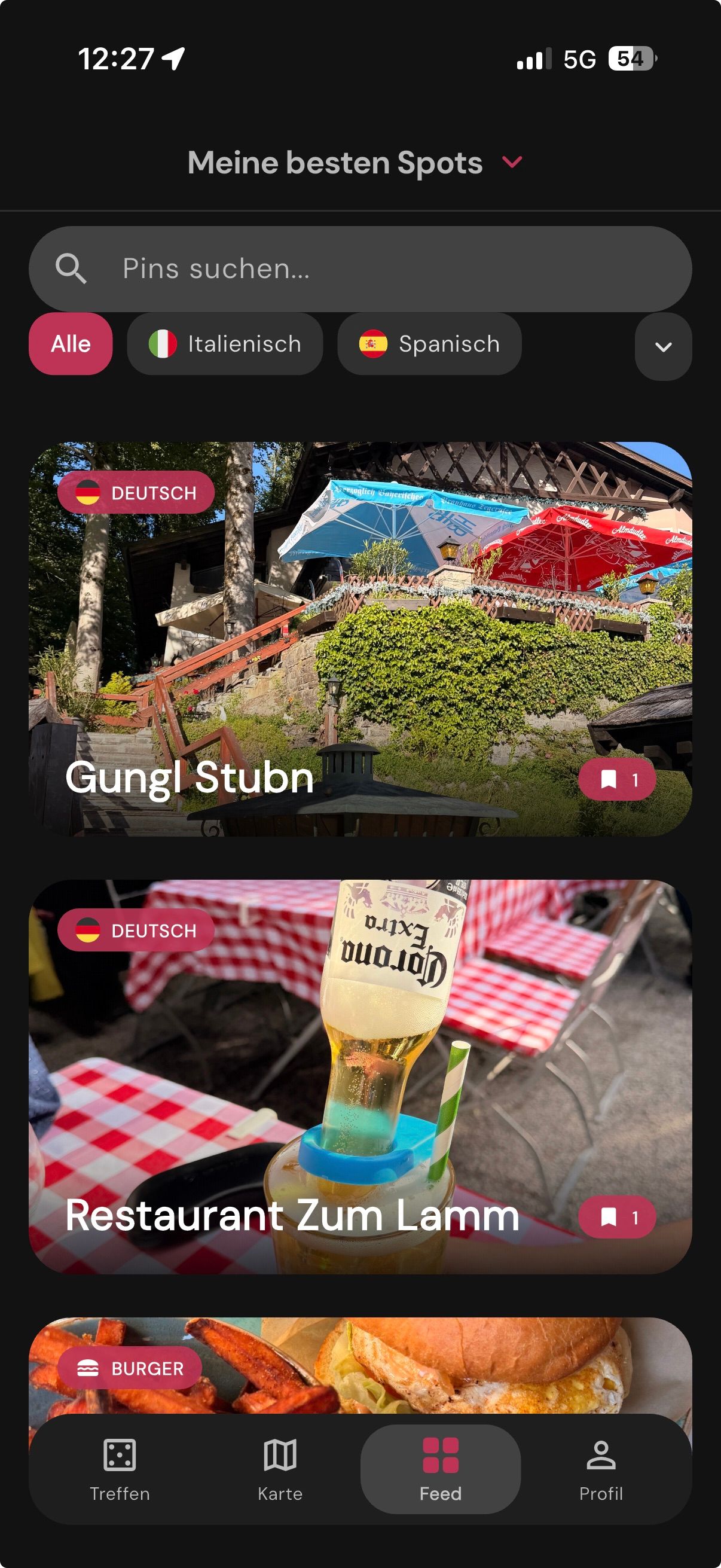Image resolution: width=721 pixels, height=1568 pixels.
Task: Select the Feed tab
Action: point(441,1469)
